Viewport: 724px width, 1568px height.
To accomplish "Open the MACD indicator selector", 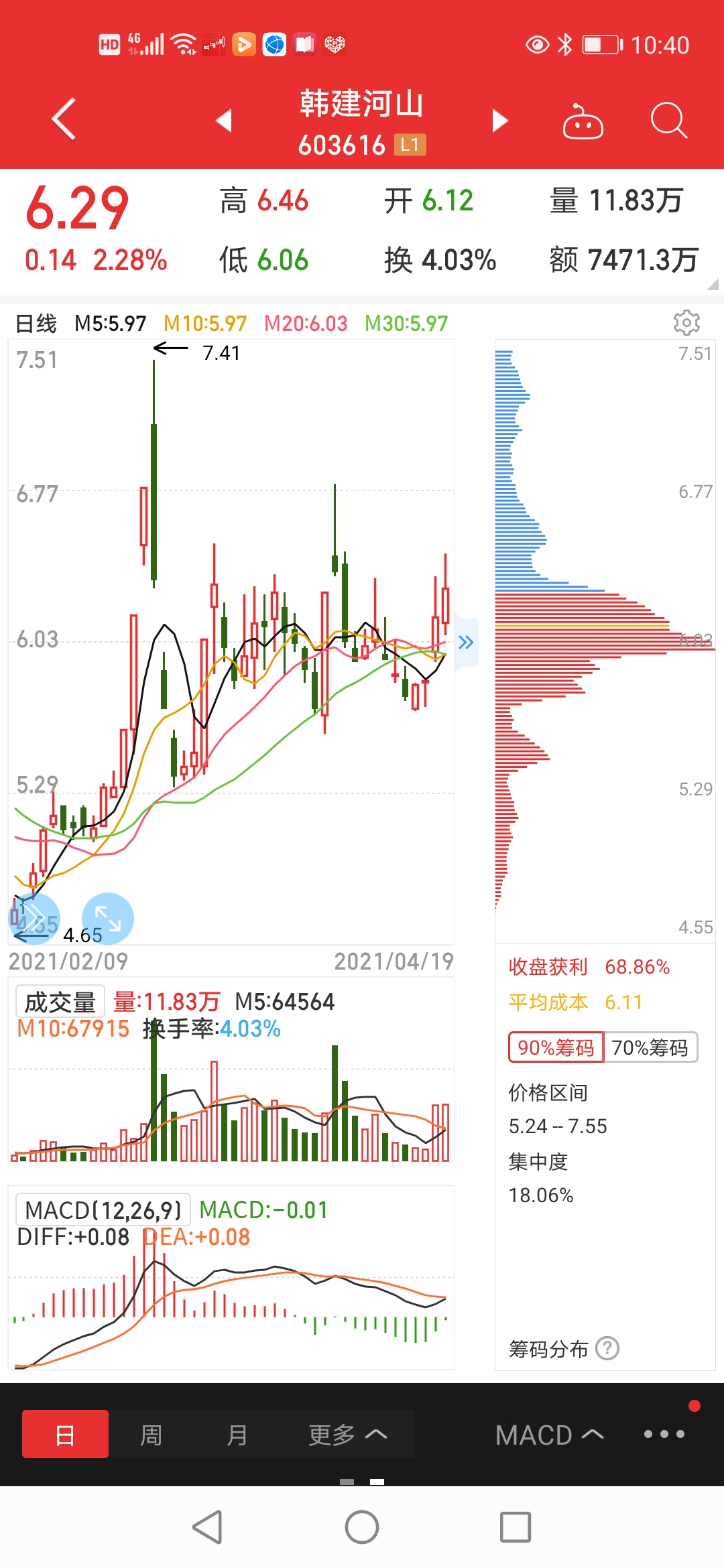I will click(550, 1435).
